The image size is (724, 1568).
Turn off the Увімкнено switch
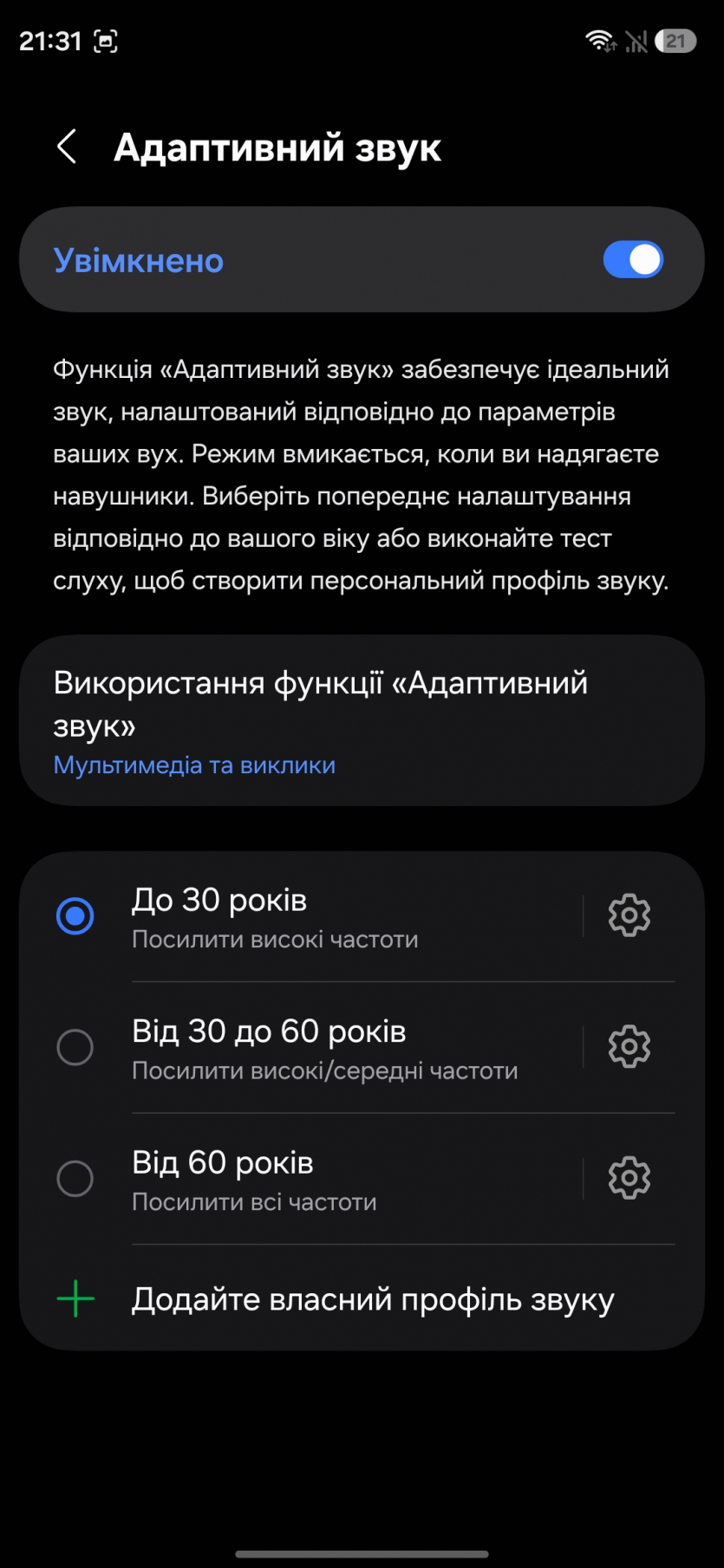click(x=633, y=260)
